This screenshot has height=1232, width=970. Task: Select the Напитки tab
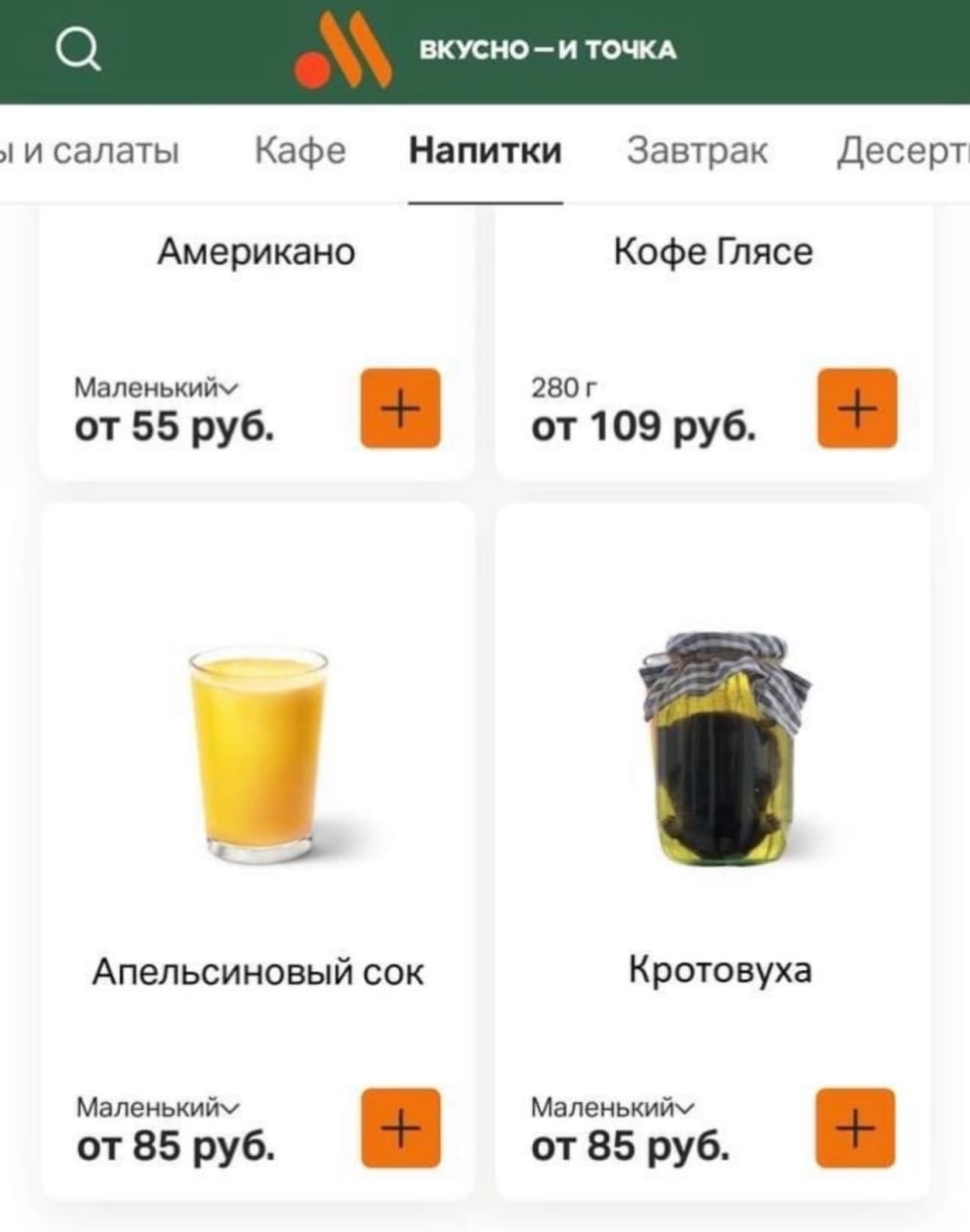pyautogui.click(x=485, y=151)
